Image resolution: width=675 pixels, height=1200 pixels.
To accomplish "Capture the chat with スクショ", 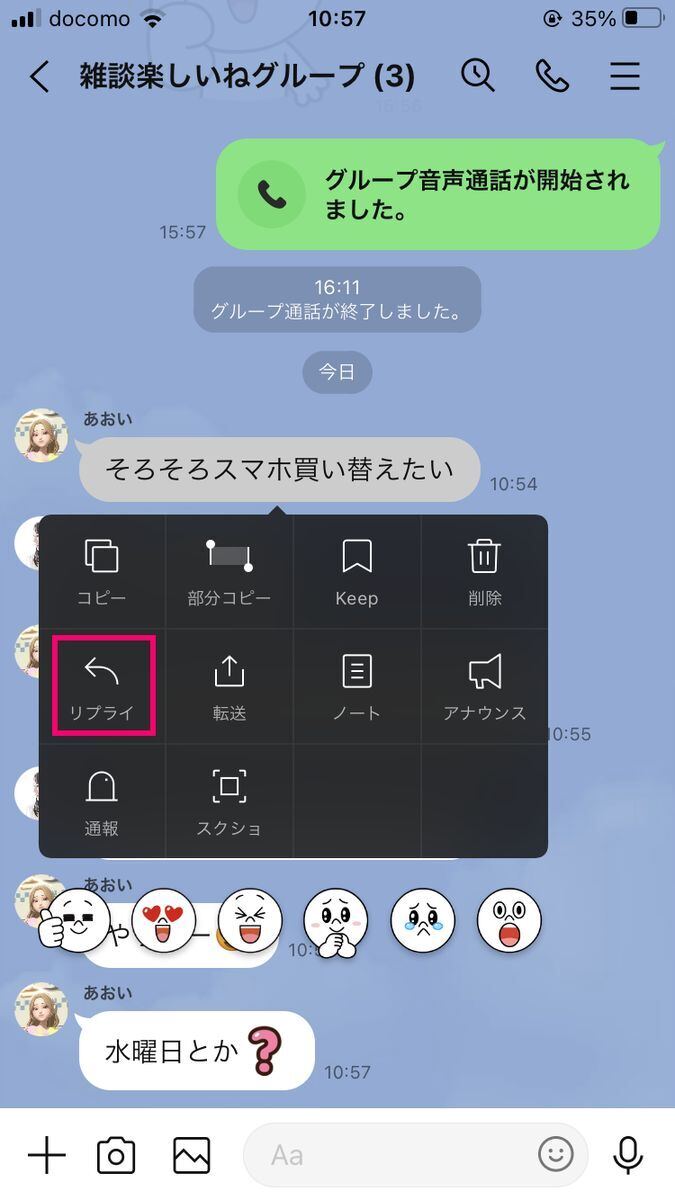I will pos(229,800).
